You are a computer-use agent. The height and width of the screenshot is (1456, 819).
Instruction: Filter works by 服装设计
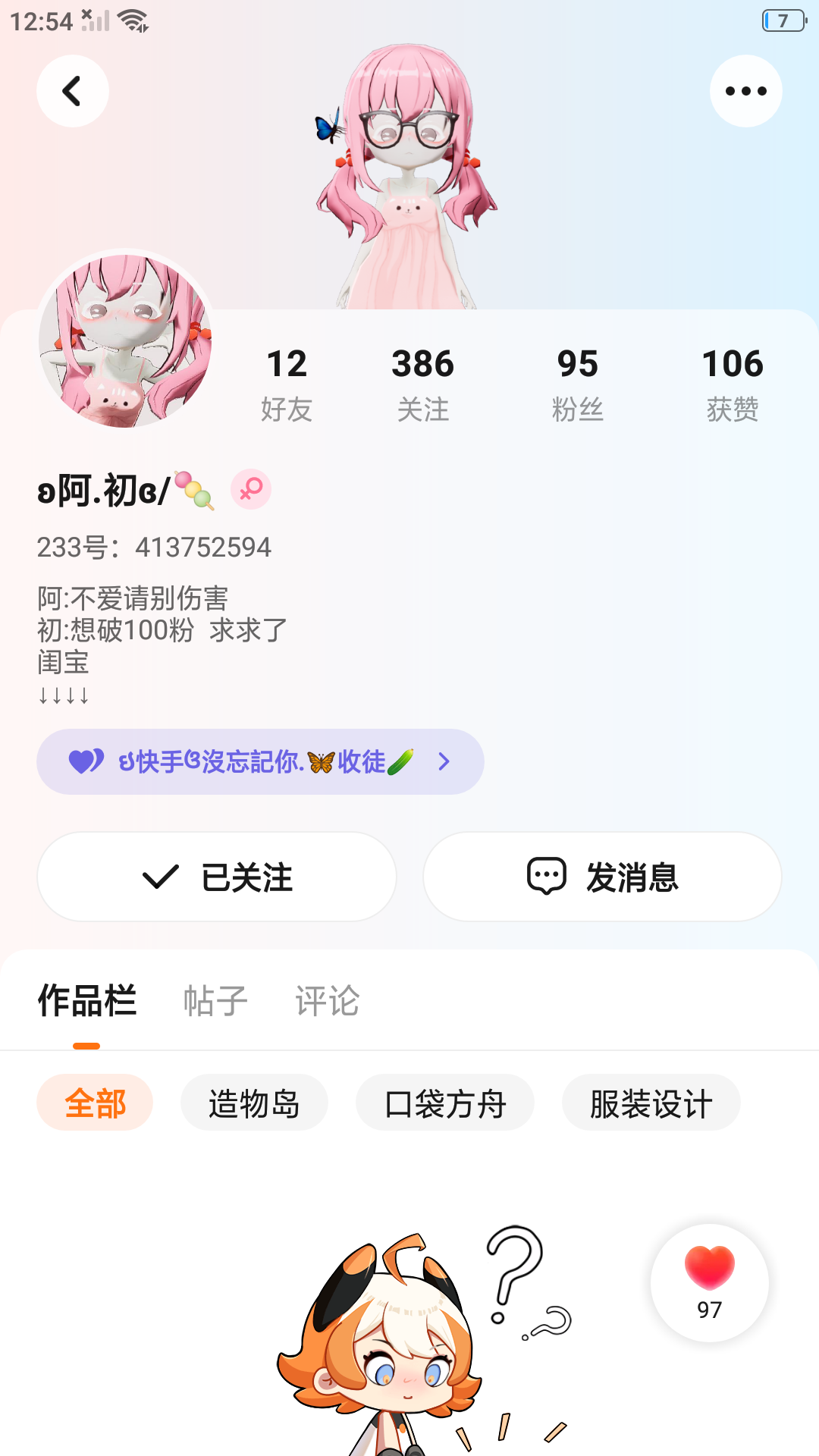(651, 1103)
